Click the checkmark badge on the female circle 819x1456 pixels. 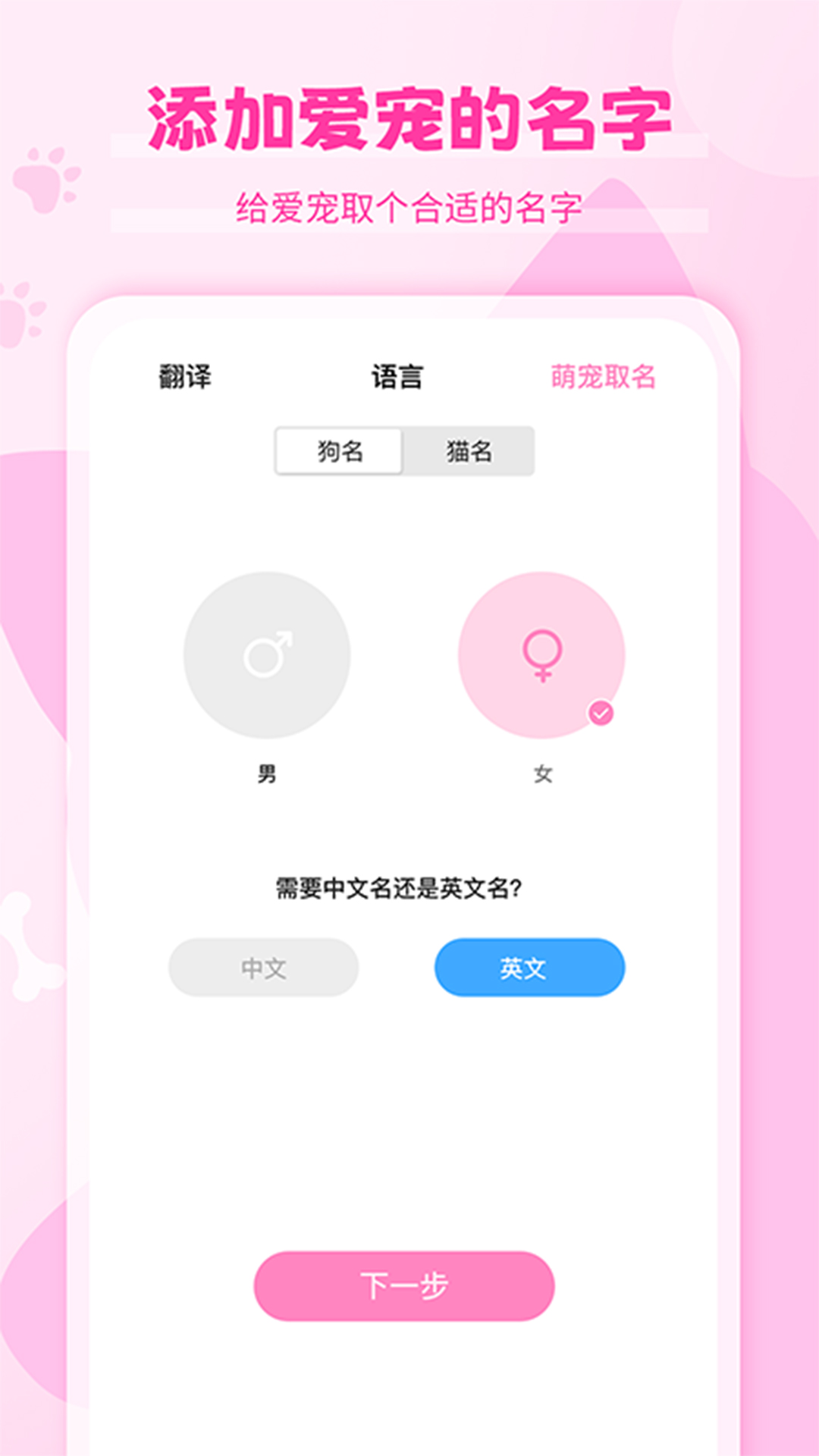pos(601,711)
